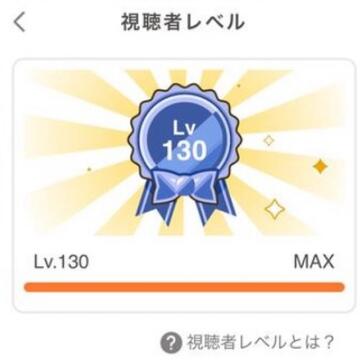Viewport: 360px width, 360px height.
Task: Open the 視聴者レベルとは？ help link
Action: (x=247, y=343)
